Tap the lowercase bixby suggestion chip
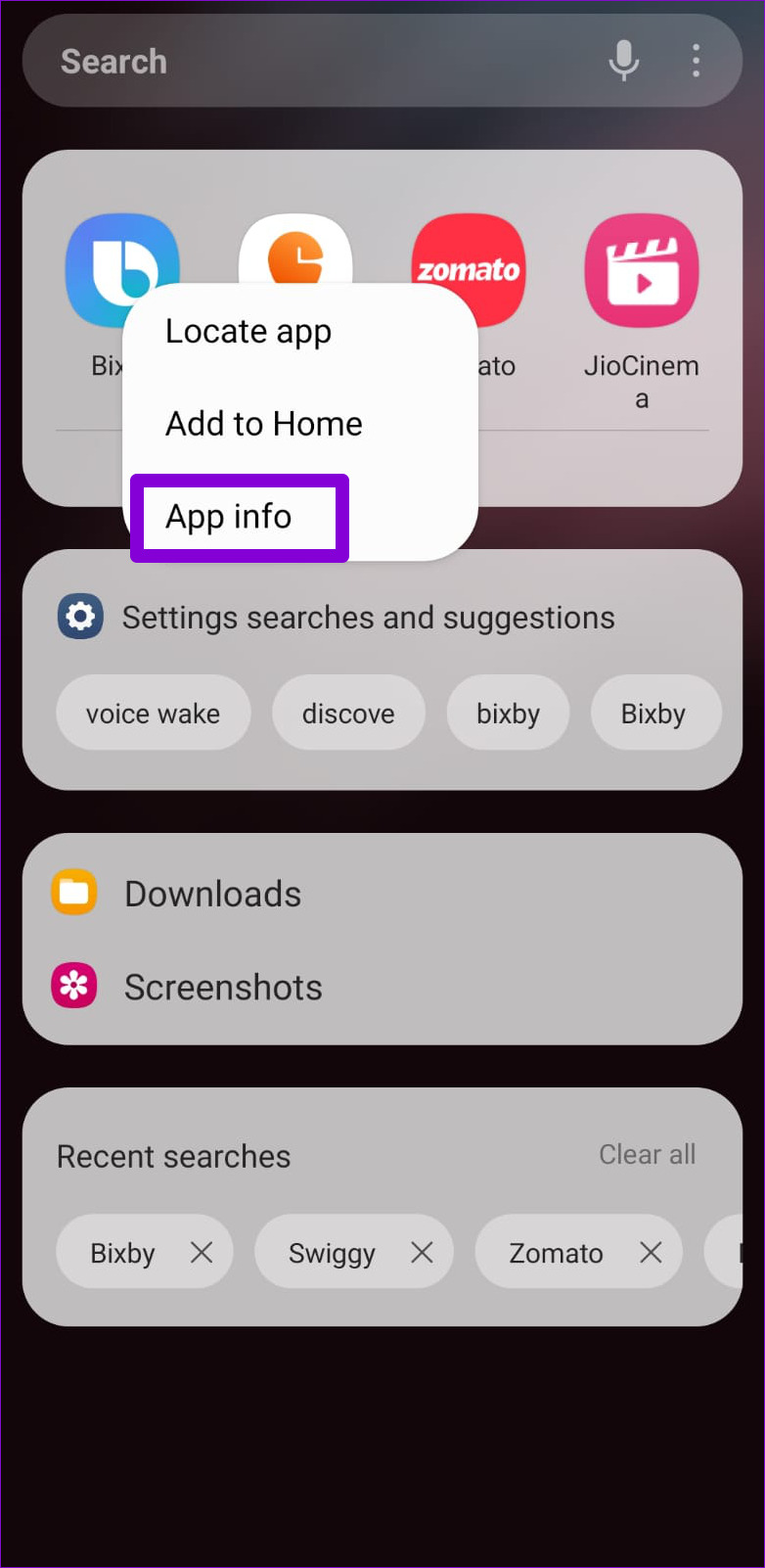 pyautogui.click(x=508, y=714)
